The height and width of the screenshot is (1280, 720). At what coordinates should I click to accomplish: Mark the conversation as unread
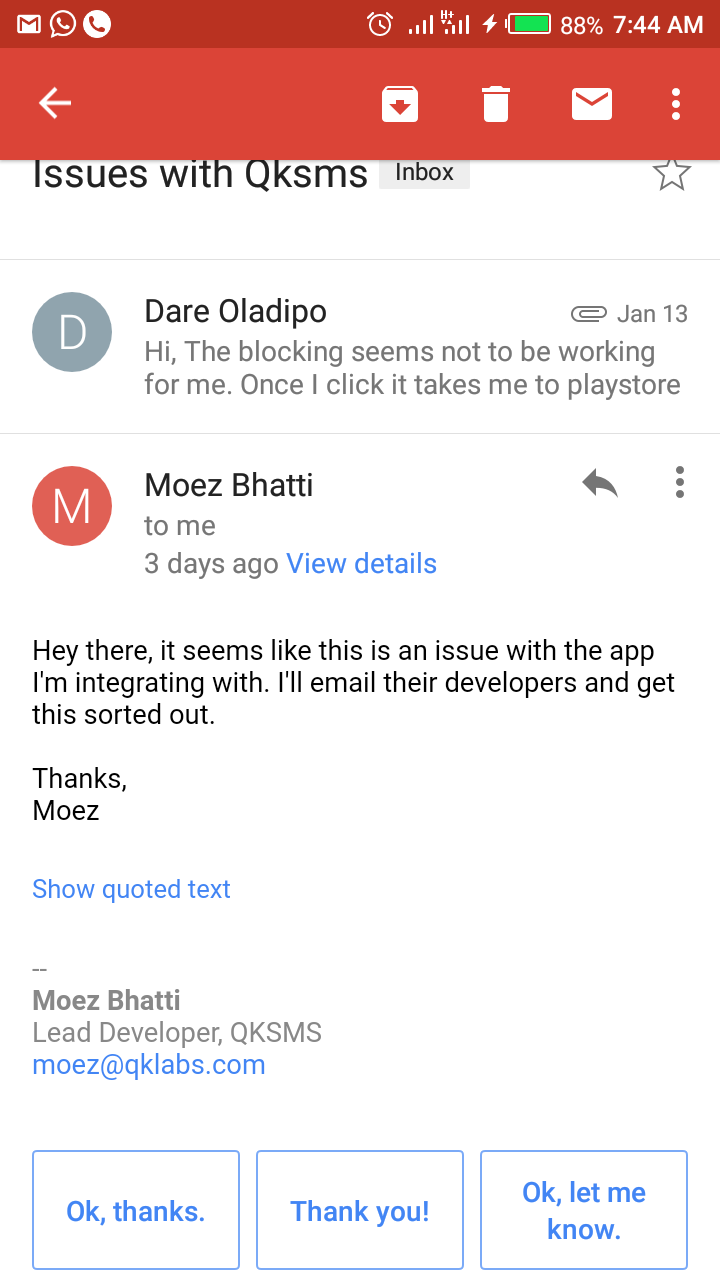[x=592, y=104]
